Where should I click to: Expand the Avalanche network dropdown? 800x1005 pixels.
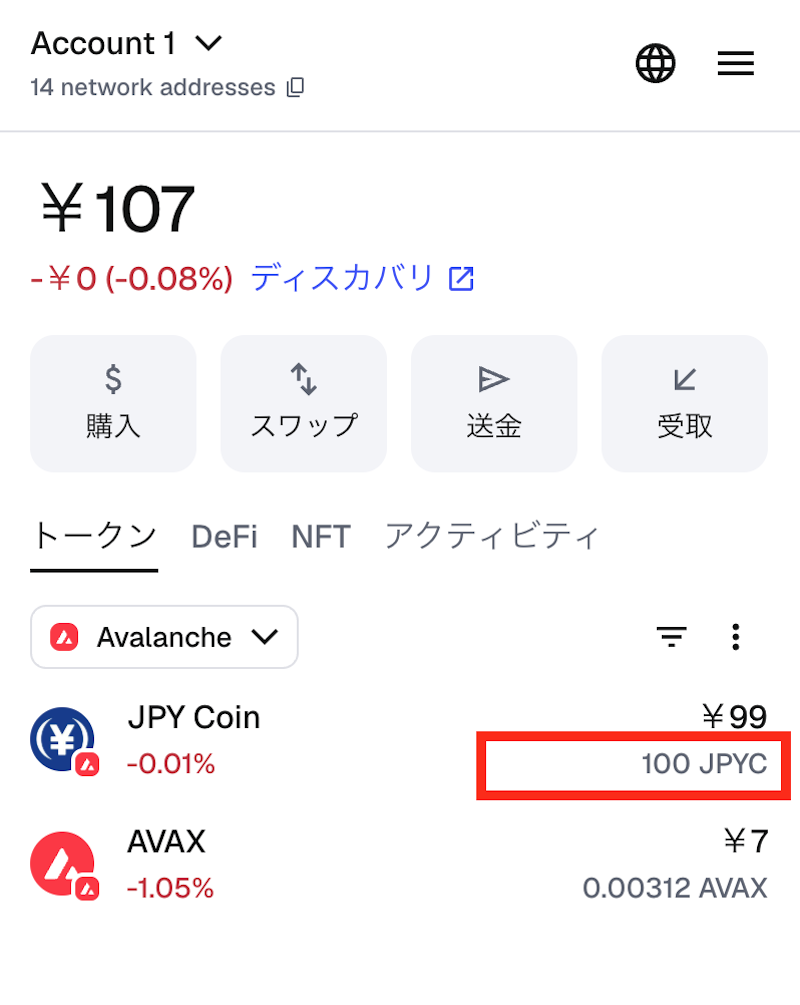tap(164, 637)
